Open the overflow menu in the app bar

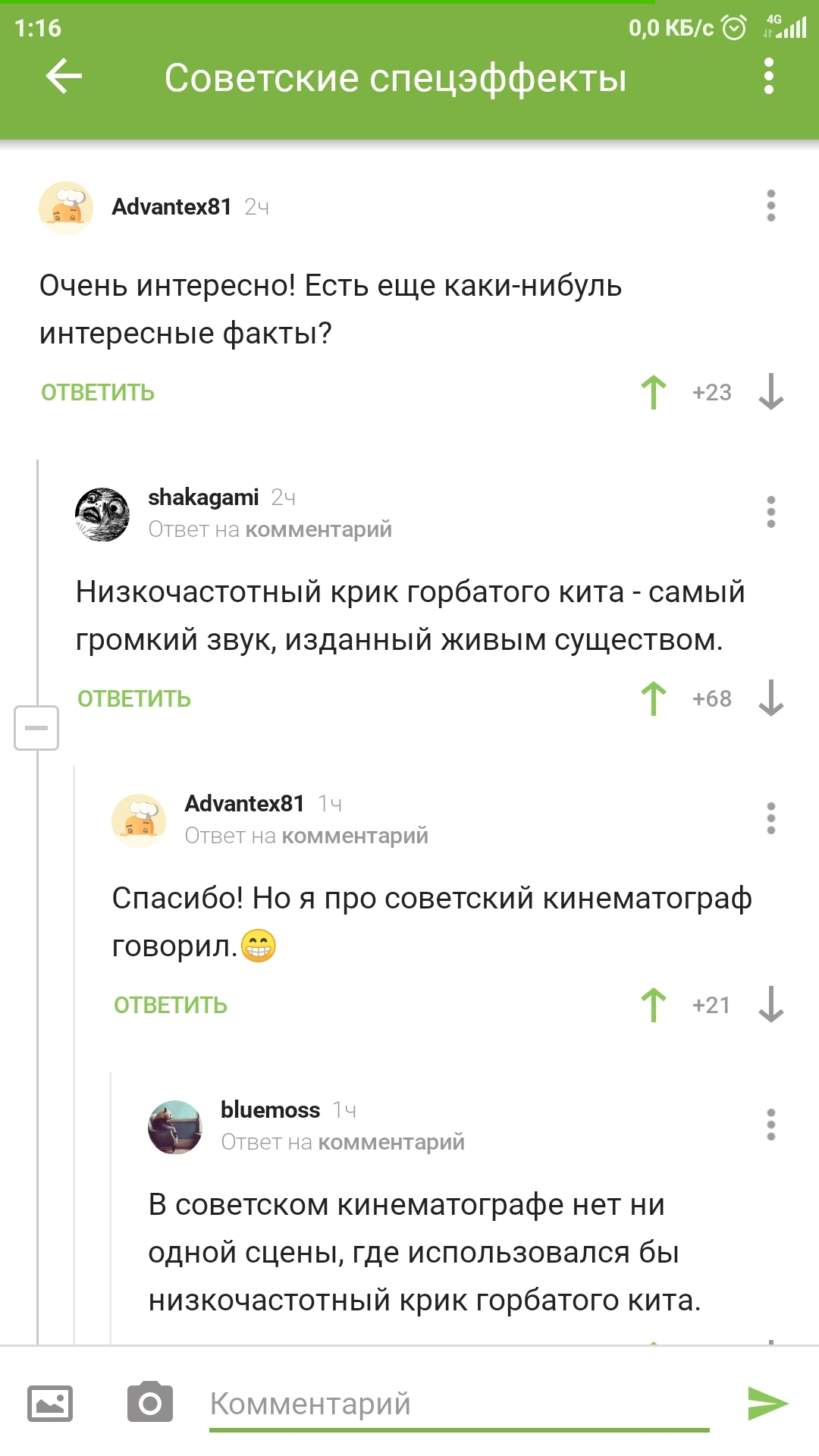tap(769, 77)
